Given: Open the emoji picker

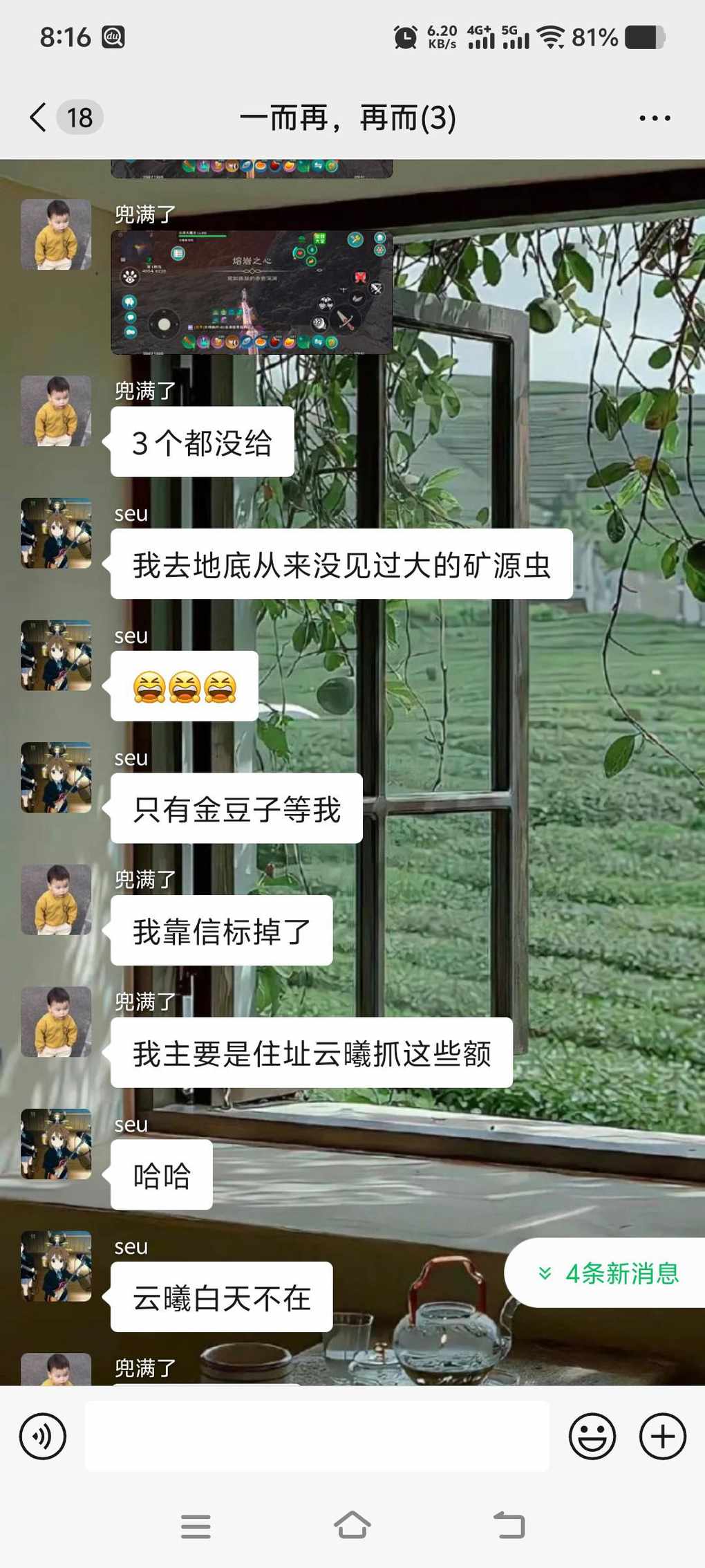Looking at the screenshot, I should pos(592,1437).
